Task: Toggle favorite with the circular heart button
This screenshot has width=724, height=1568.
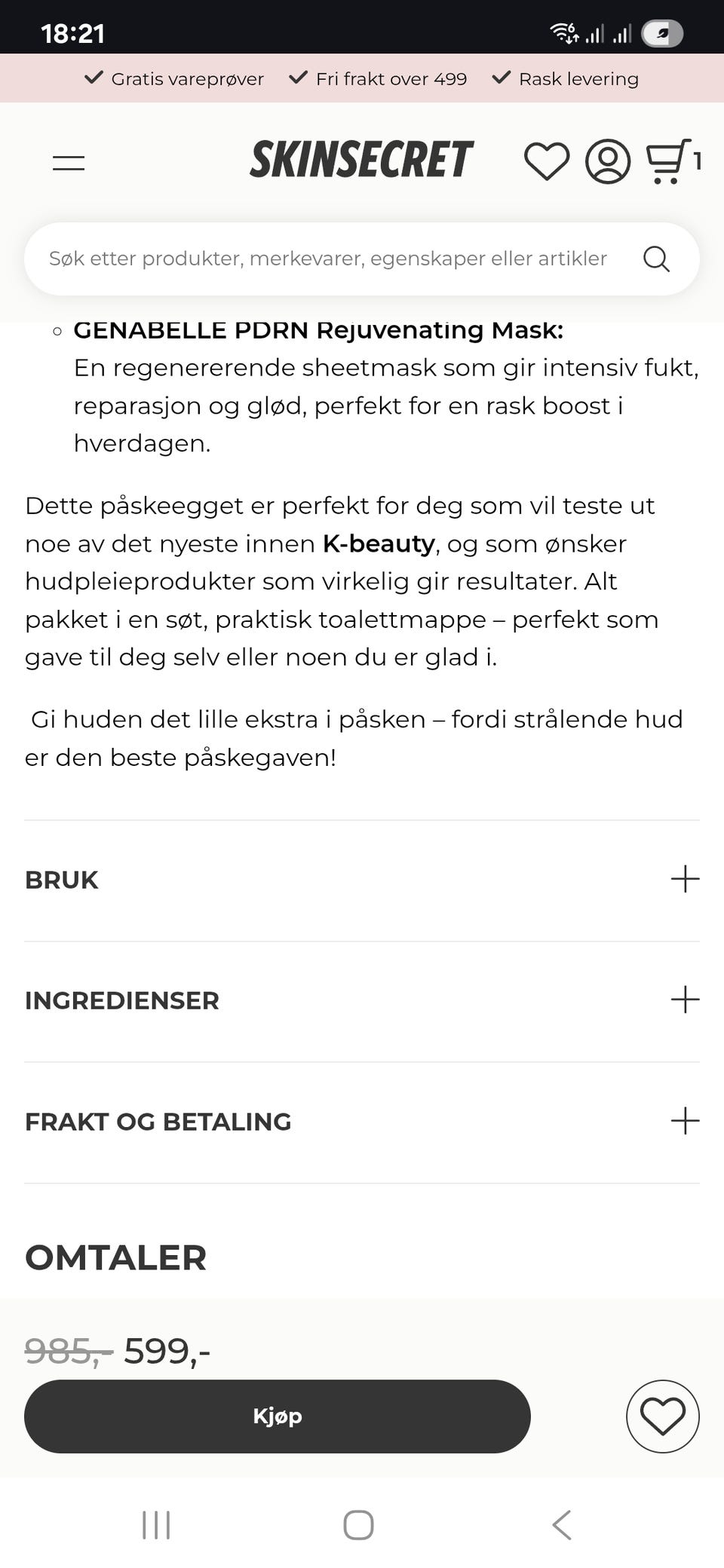Action: (662, 1416)
